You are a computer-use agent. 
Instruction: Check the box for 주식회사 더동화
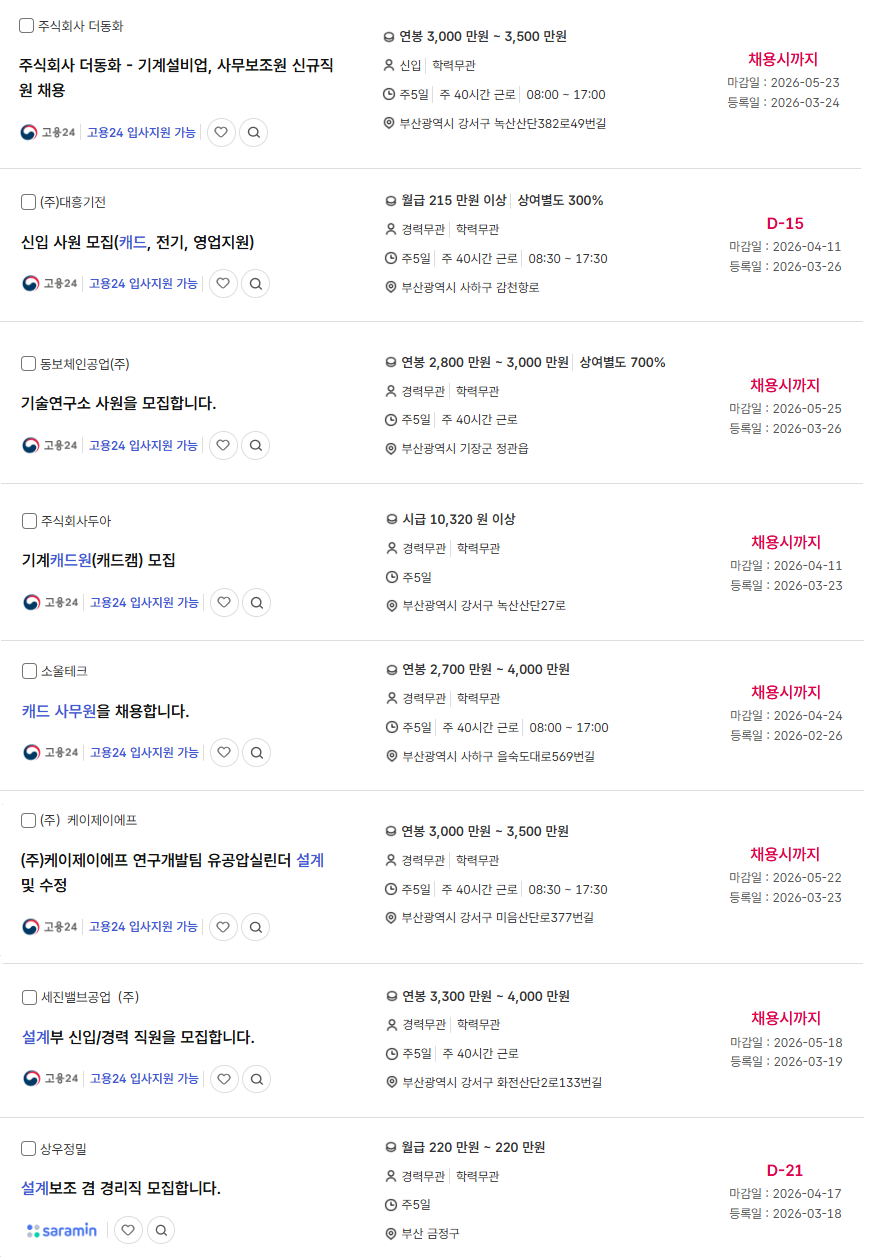(26, 26)
